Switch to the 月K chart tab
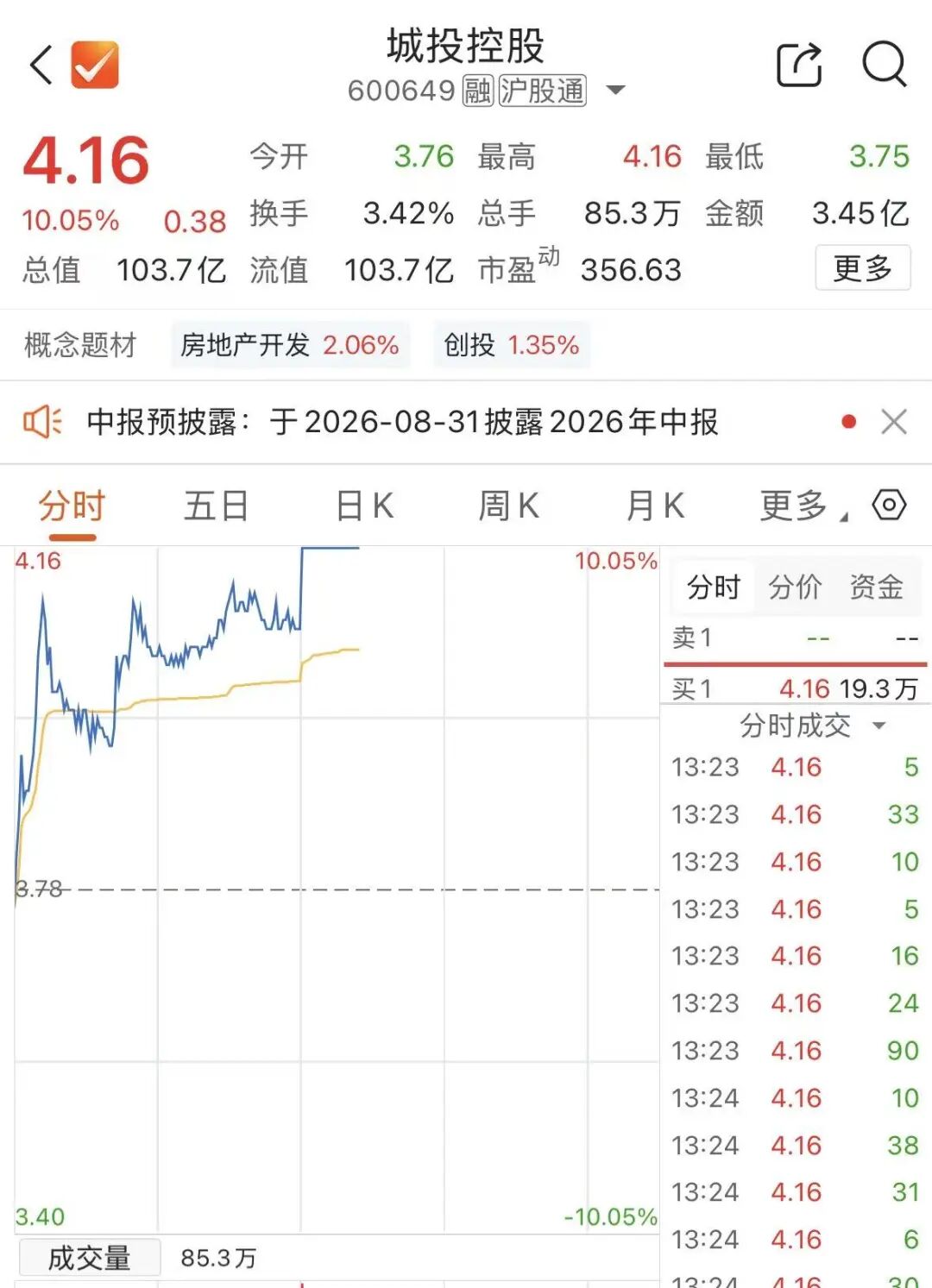The height and width of the screenshot is (1288, 932). pyautogui.click(x=655, y=506)
